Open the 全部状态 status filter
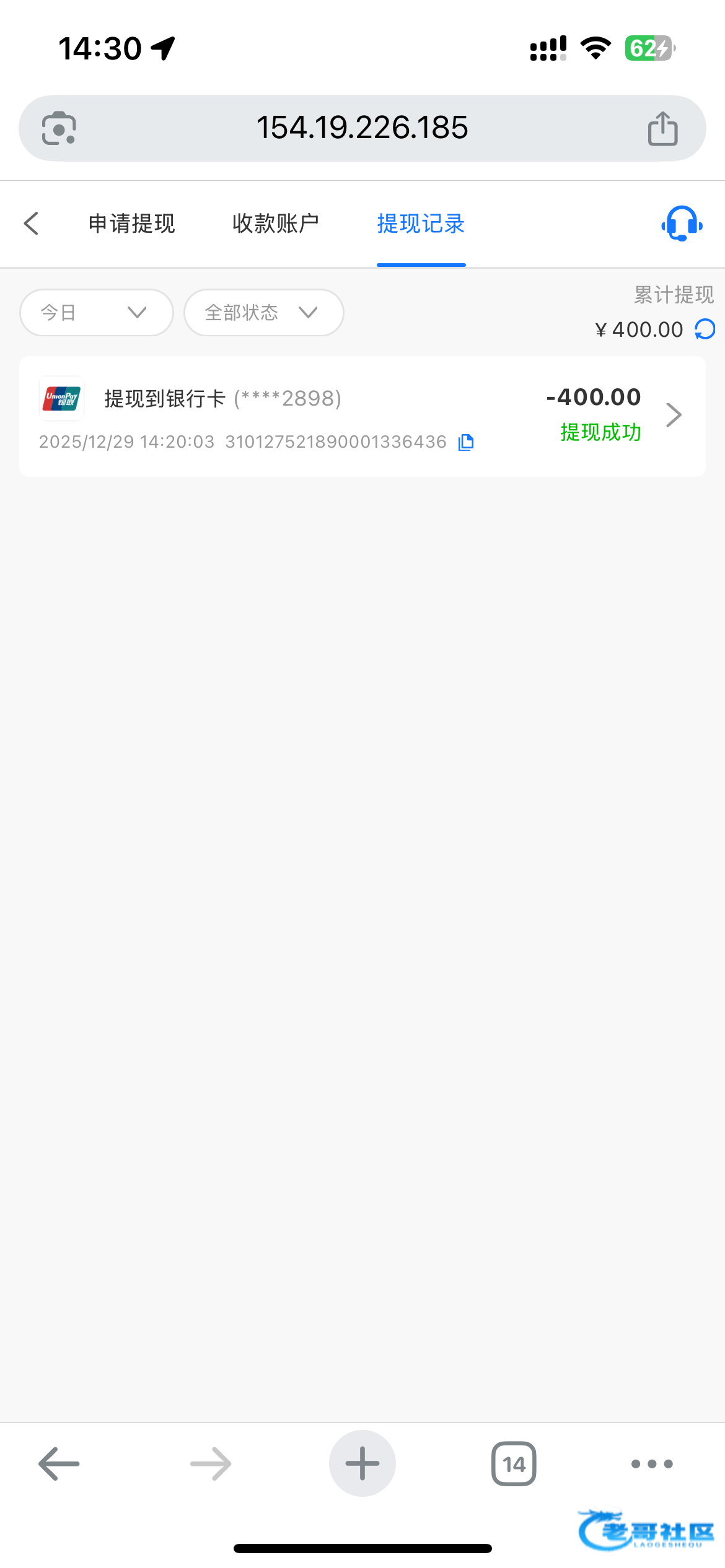725x1568 pixels. coord(263,313)
